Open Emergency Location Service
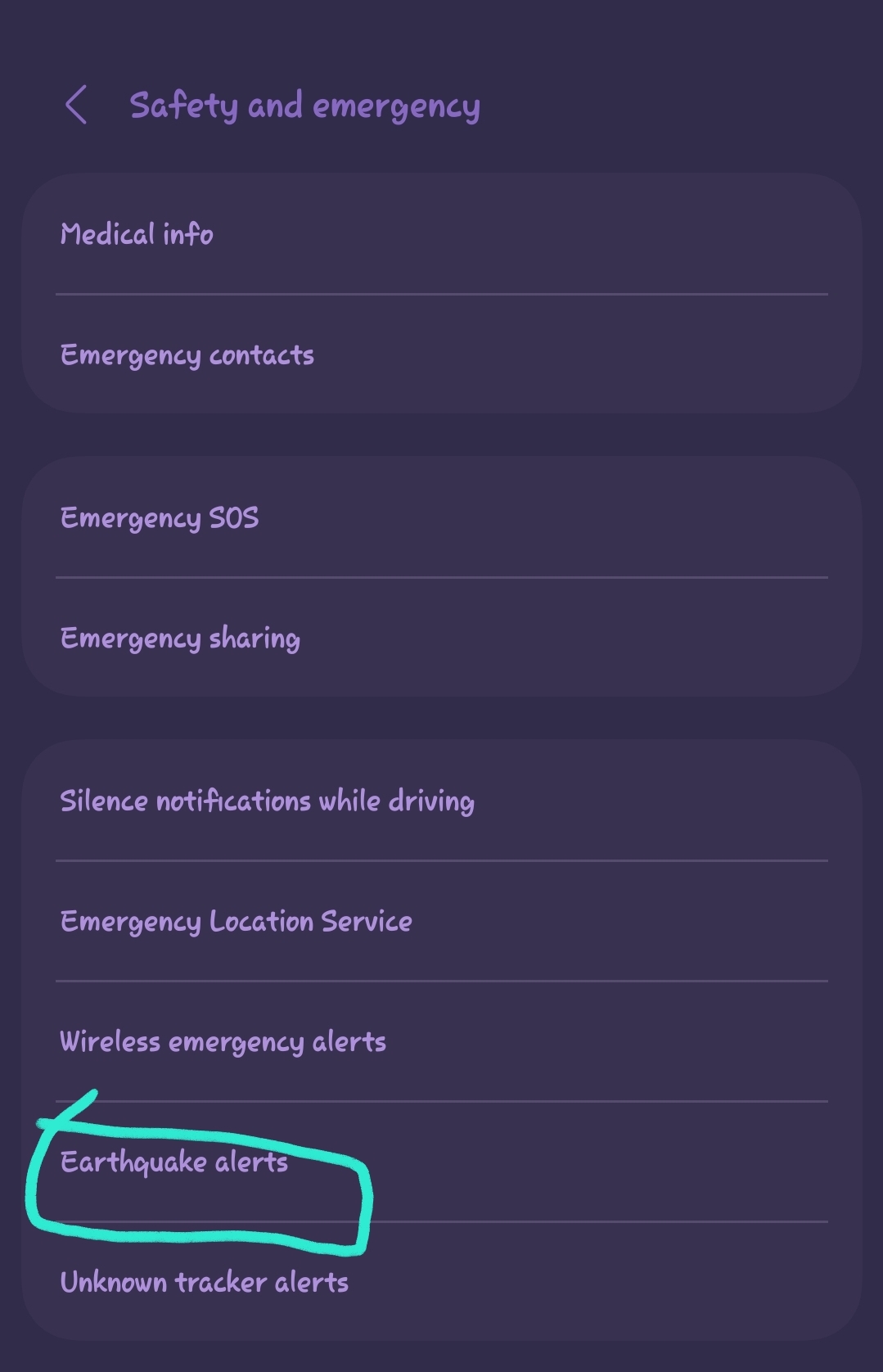Screen dimensions: 883x1372 point(236,922)
